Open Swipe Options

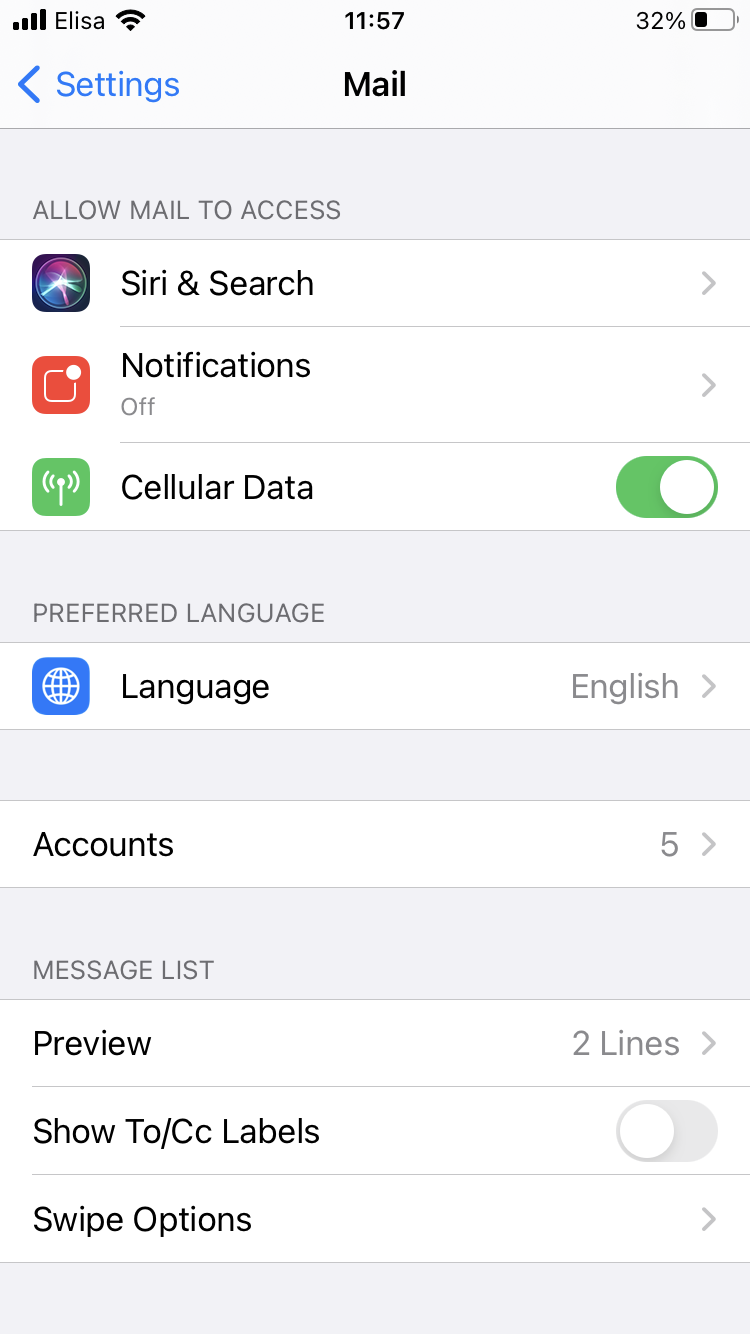click(x=375, y=1219)
